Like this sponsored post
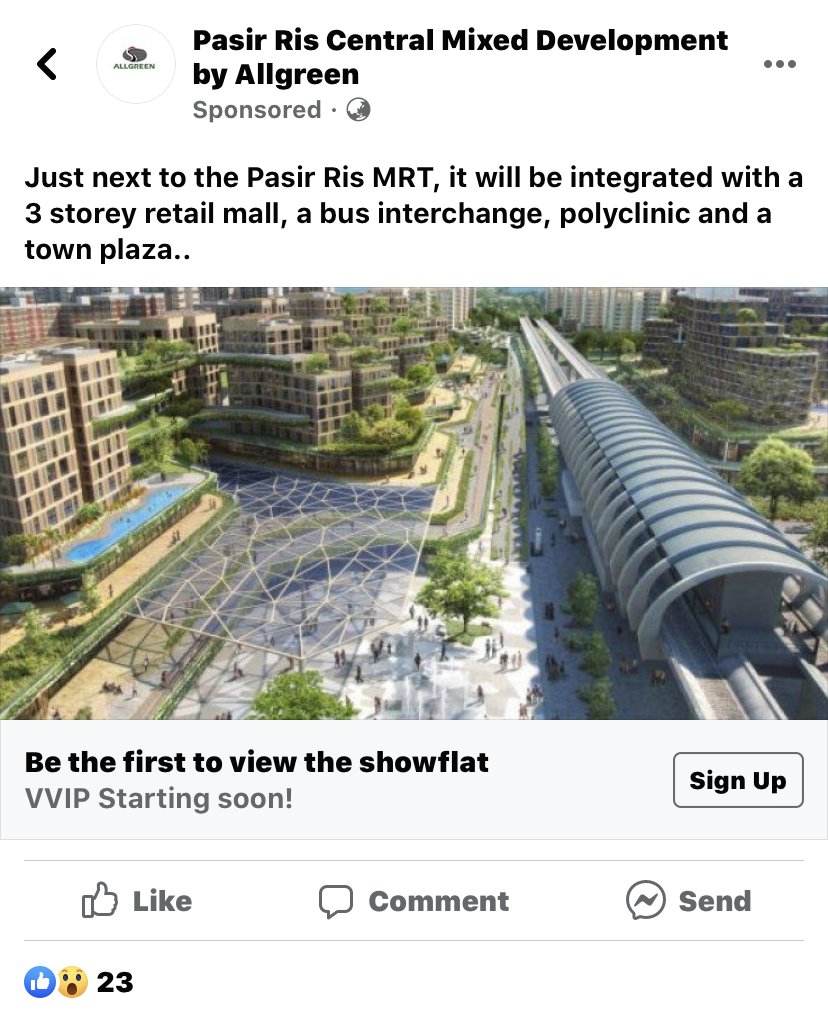Screen dimensions: 828x1012 (x=136, y=901)
